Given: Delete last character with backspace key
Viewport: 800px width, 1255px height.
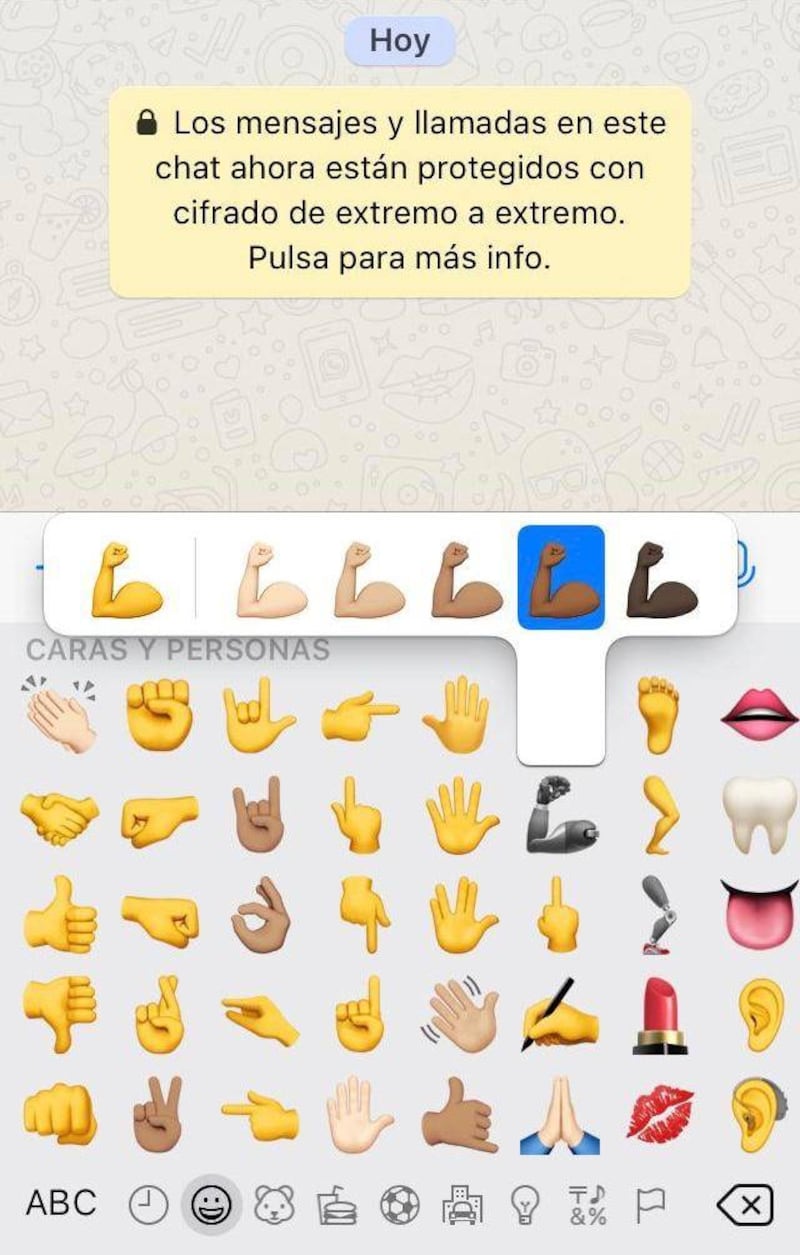Looking at the screenshot, I should pyautogui.click(x=745, y=1205).
